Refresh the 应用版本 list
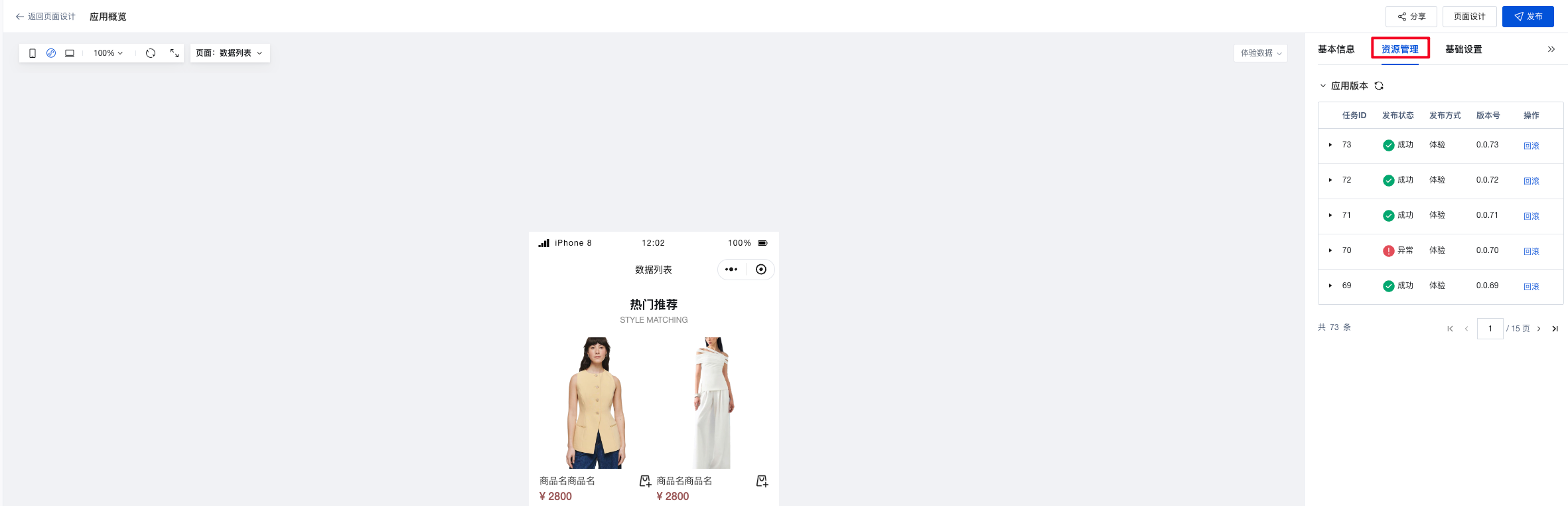This screenshot has height=506, width=1568. 1379,86
